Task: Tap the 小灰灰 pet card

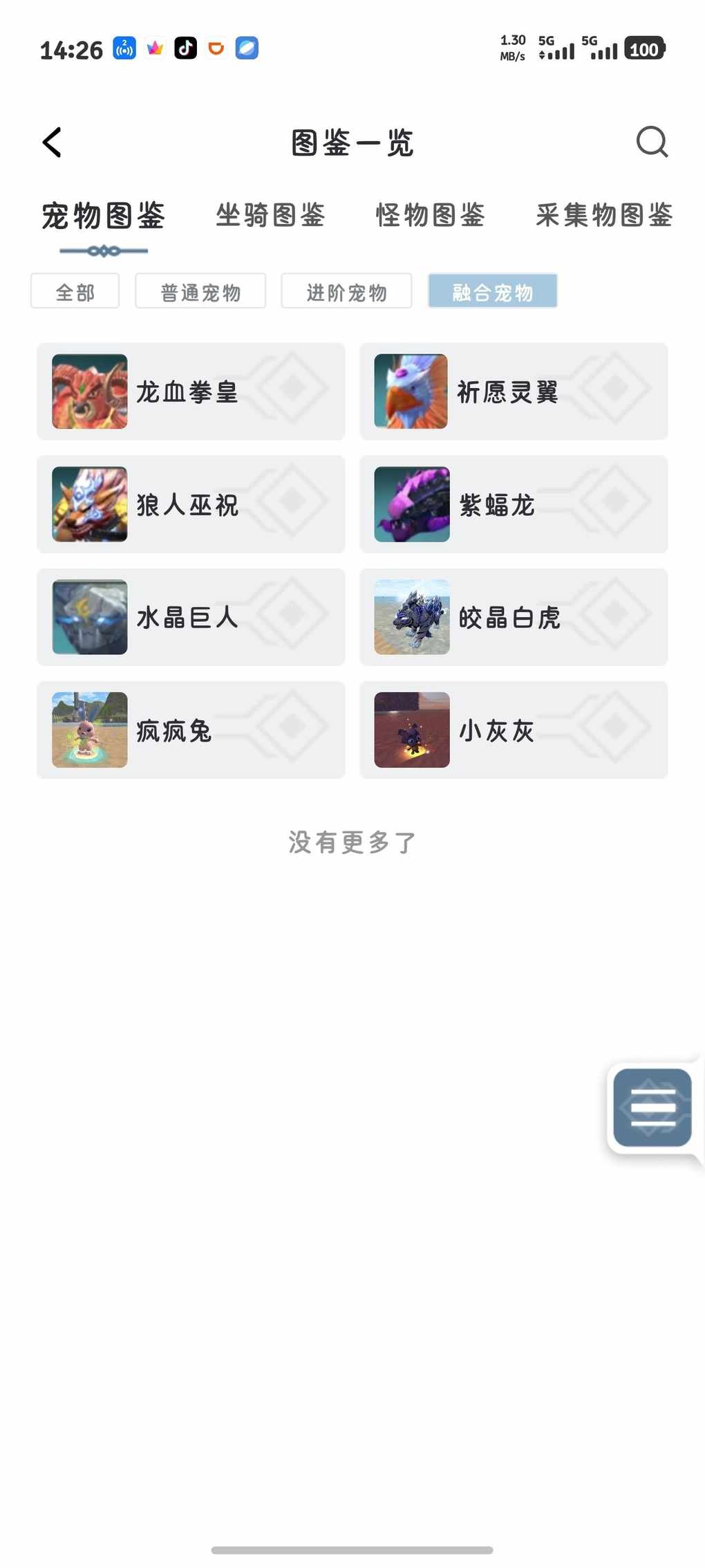Action: 514,730
